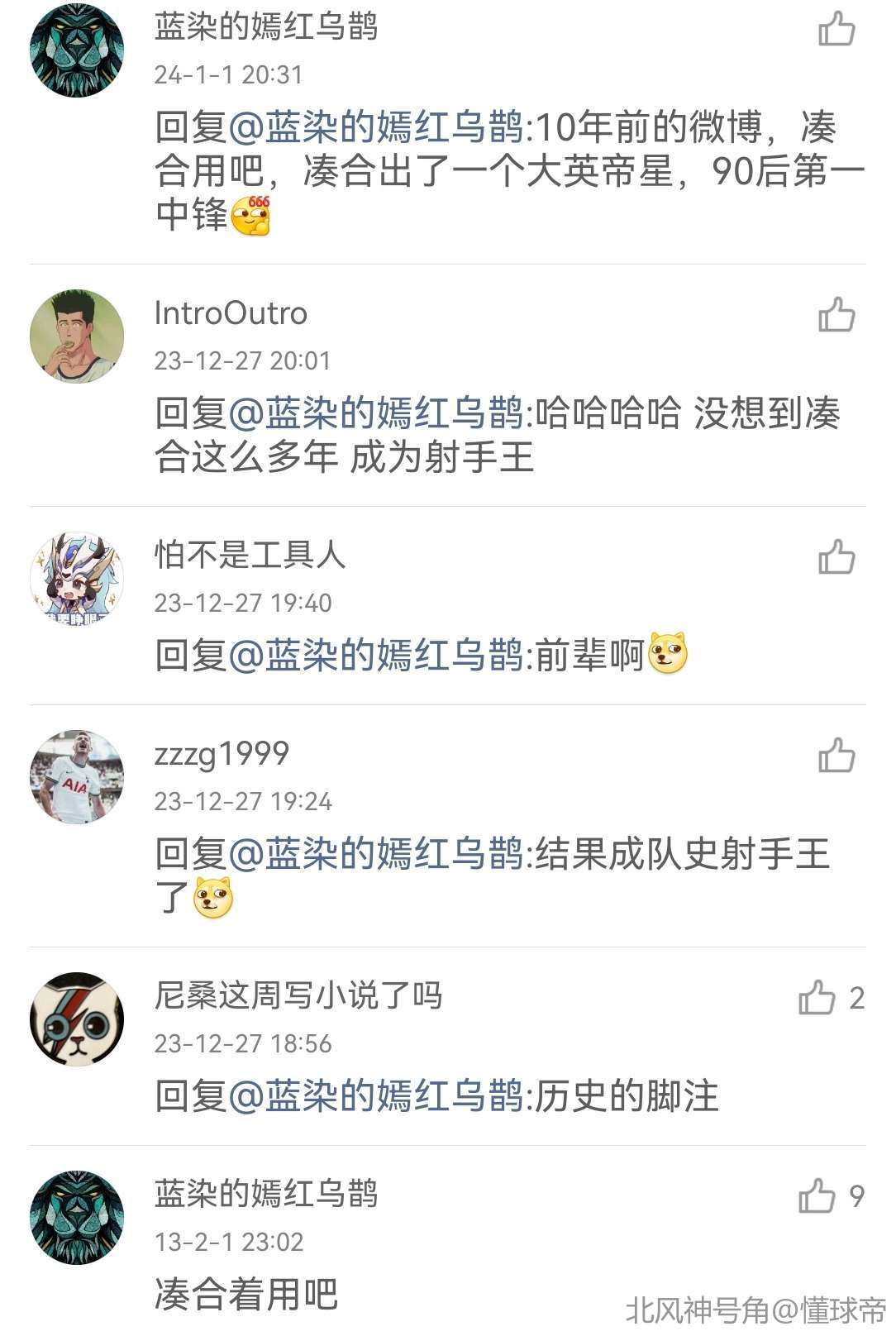Open the @蓝染的嫣红乌鹊 mention in 前辈啊 reply

(376, 656)
